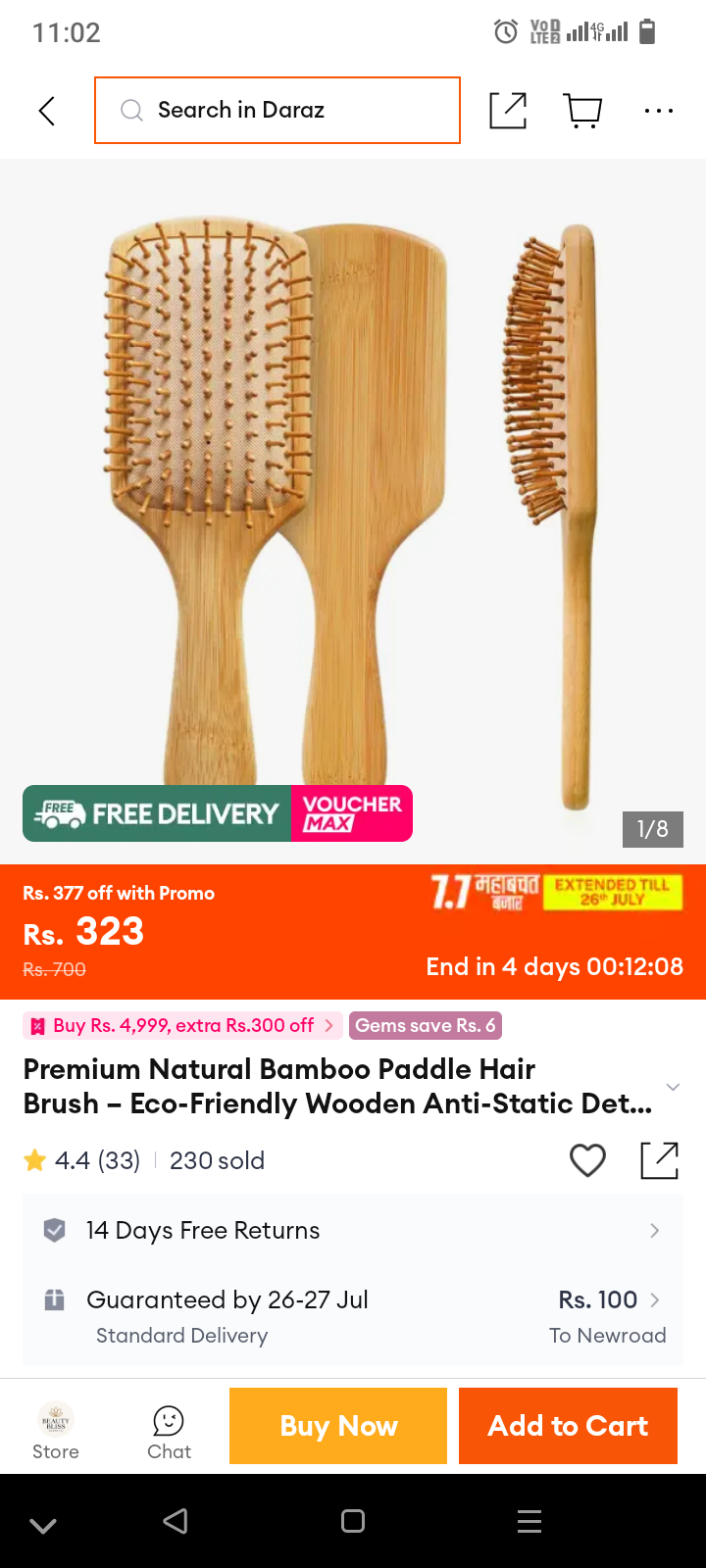Screen dimensions: 706x1568
Task: Tap the system home button
Action: [x=353, y=1521]
